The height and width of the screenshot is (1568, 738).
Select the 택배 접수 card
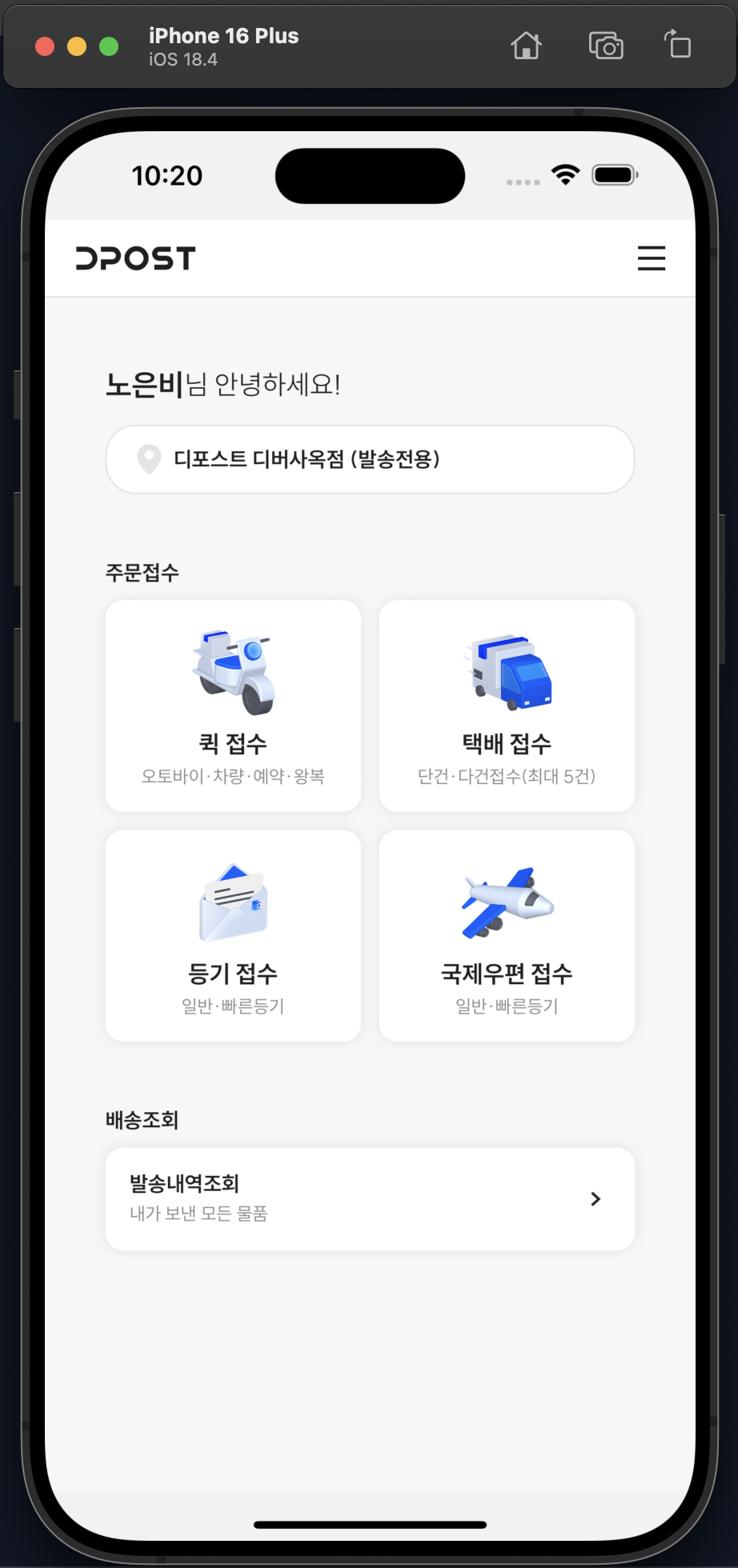[507, 706]
